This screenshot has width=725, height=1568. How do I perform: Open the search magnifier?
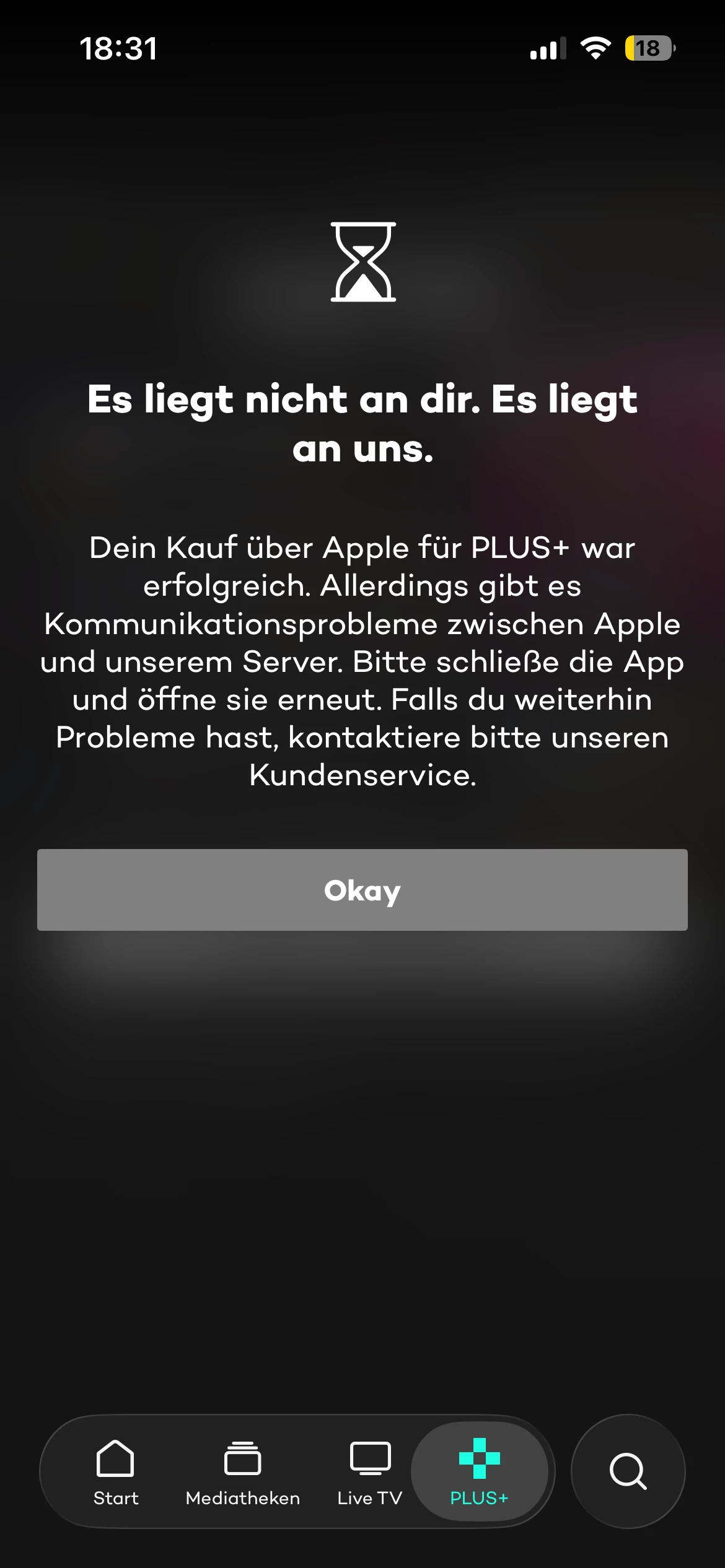coord(628,1471)
